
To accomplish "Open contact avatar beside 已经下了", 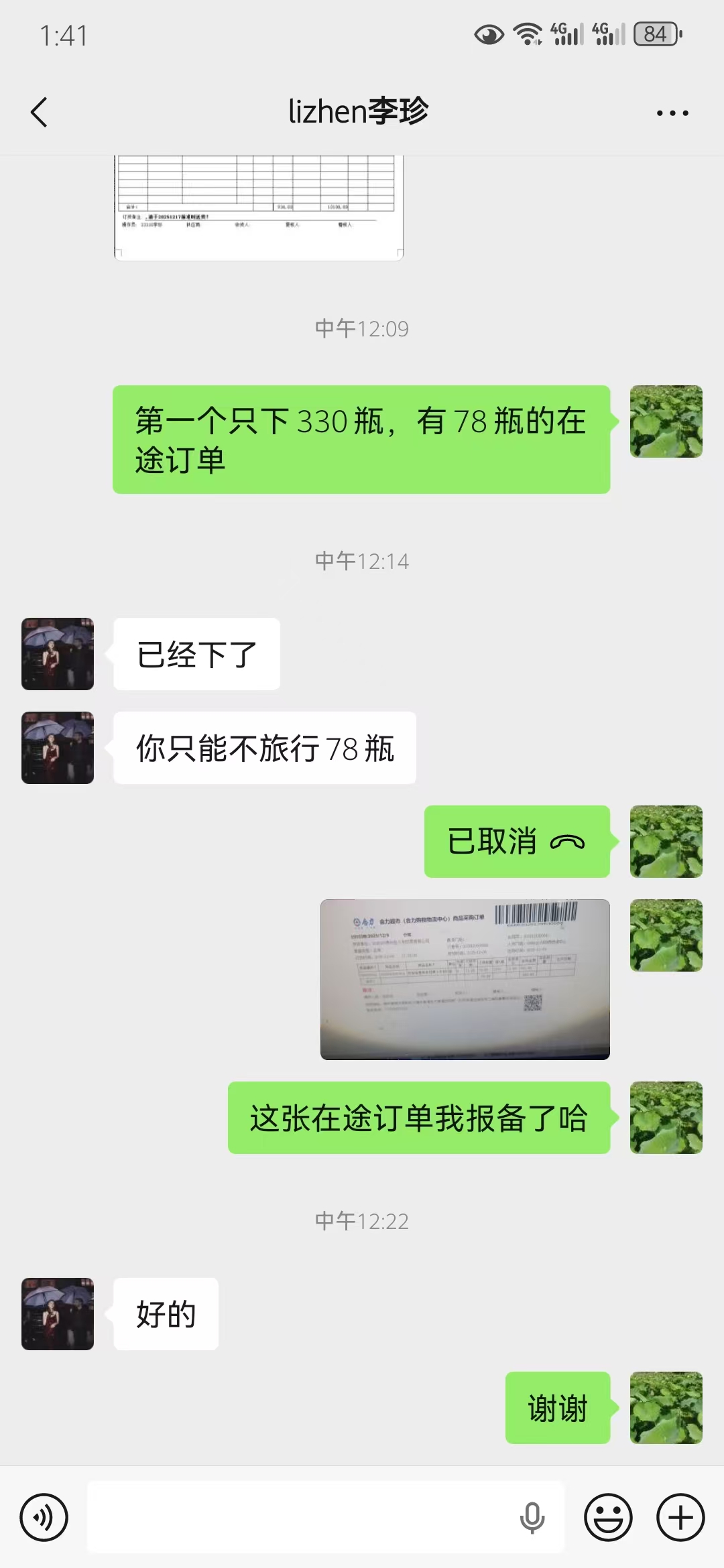I will (58, 654).
